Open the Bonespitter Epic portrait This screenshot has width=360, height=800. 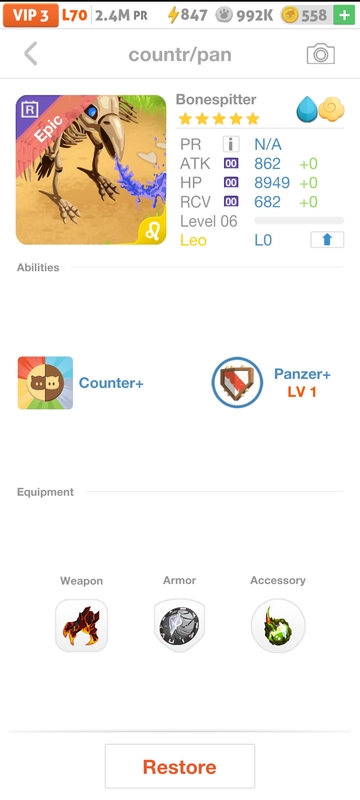pyautogui.click(x=91, y=170)
